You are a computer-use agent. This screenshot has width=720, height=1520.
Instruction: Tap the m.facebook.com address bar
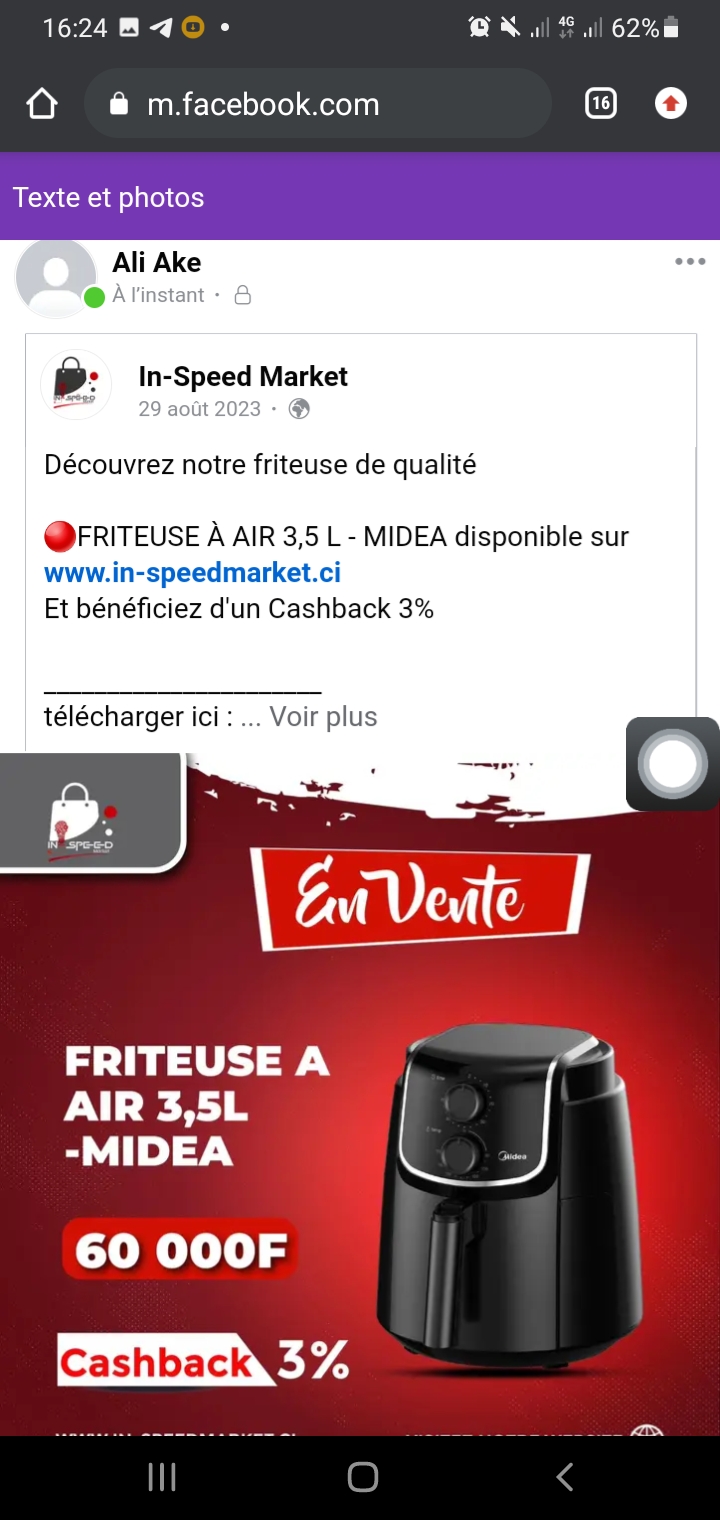pyautogui.click(x=318, y=104)
